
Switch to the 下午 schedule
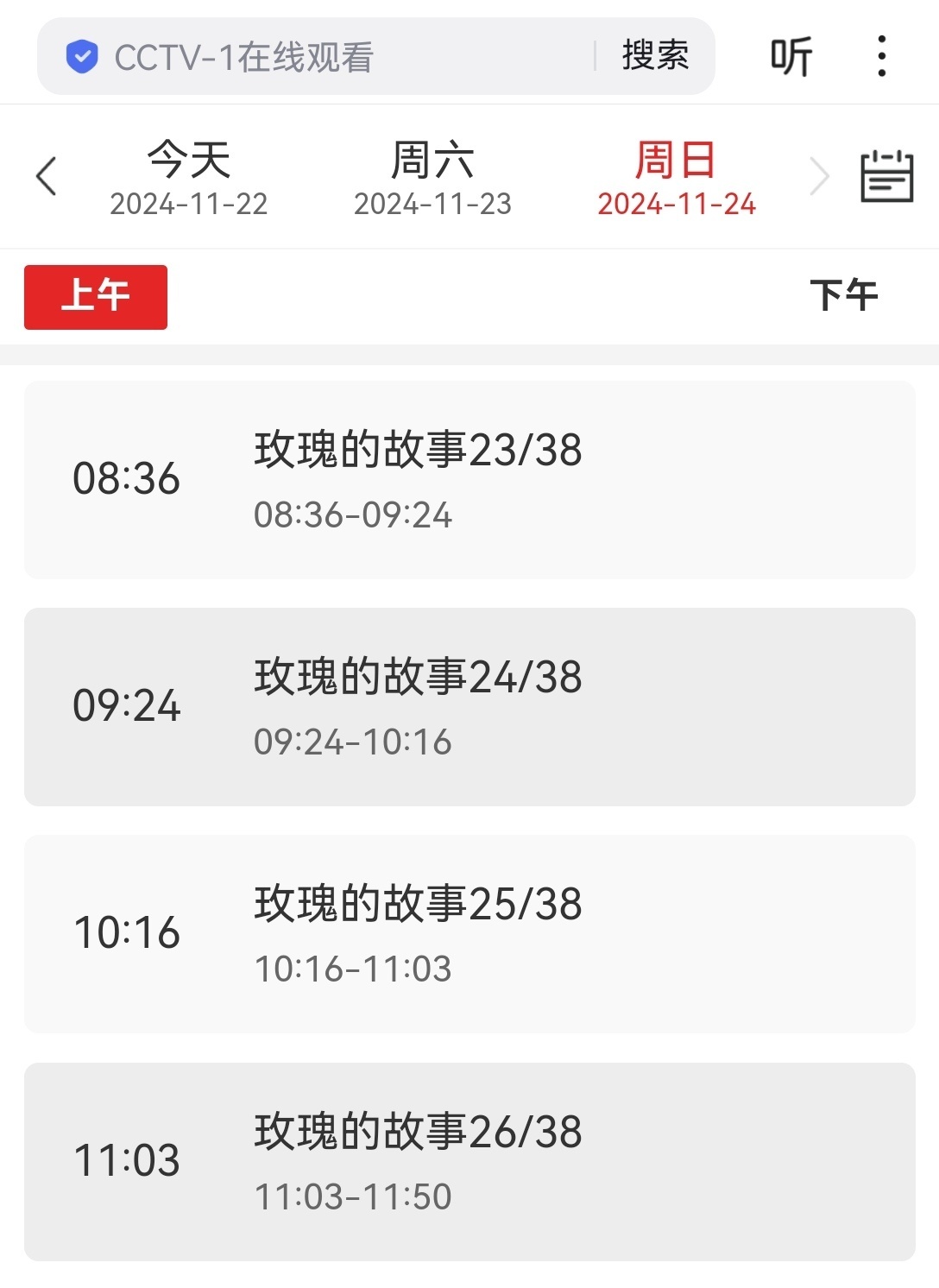844,296
